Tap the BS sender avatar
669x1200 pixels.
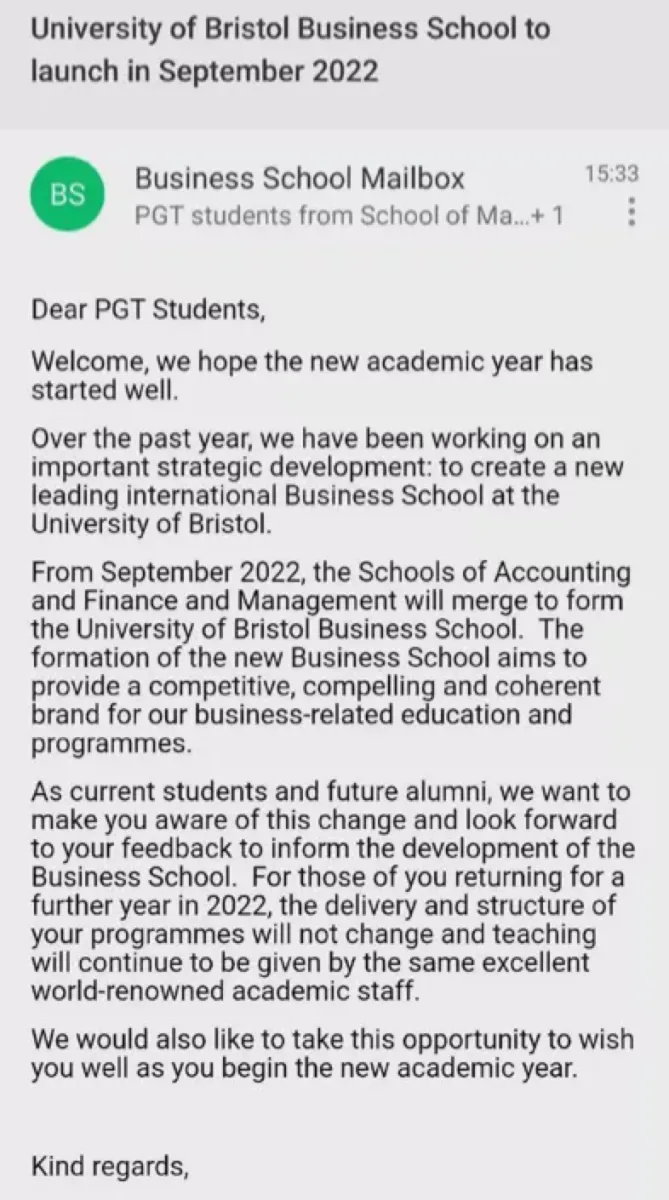68,196
